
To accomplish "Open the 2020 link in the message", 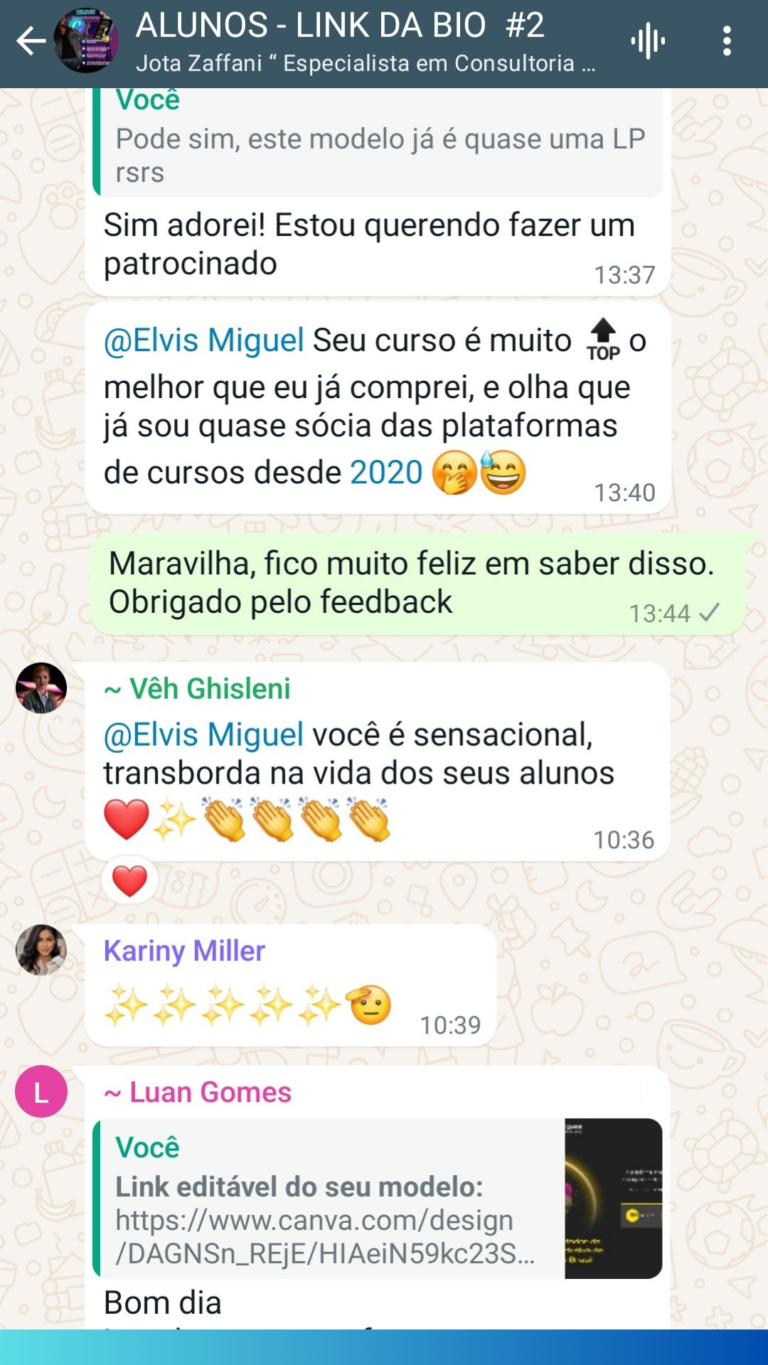I will pos(386,472).
